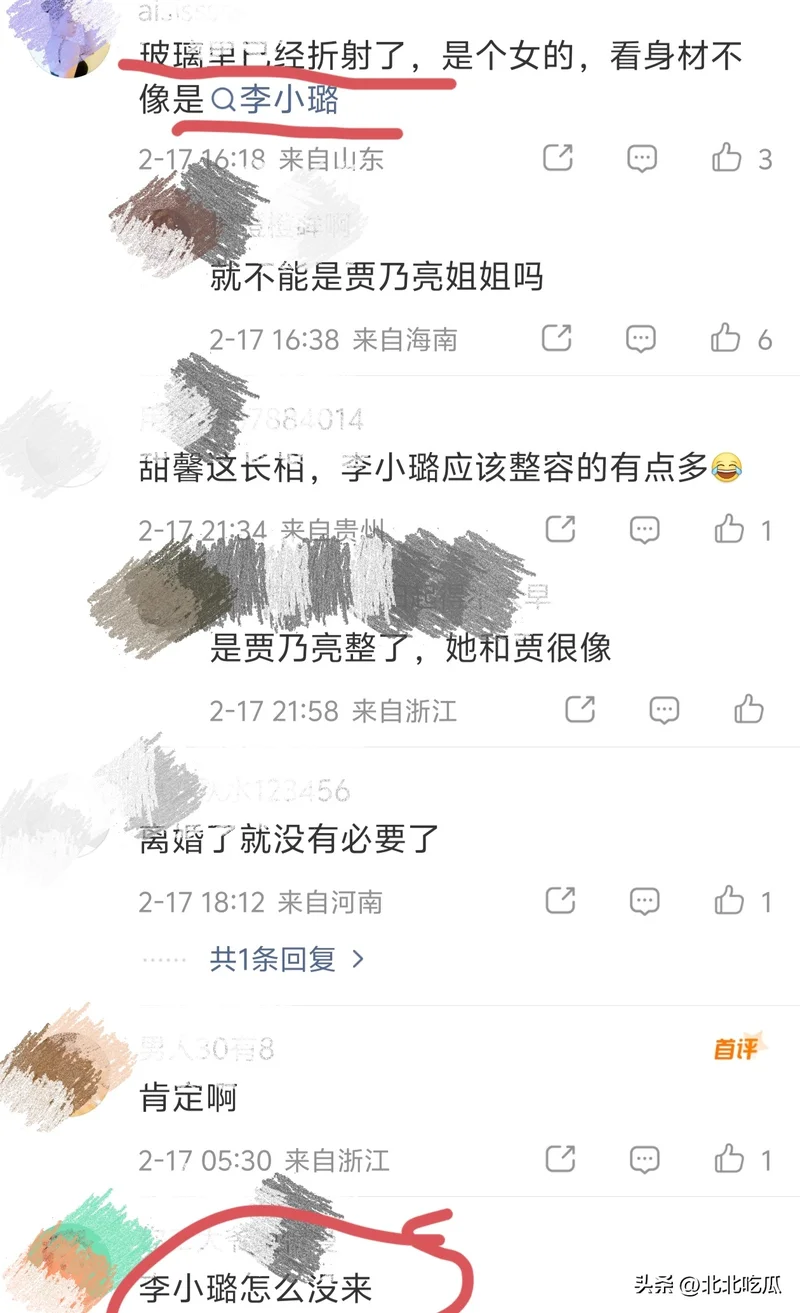Reply to the comment 就不能是贾乃亮姐姐吗
Viewport: 800px width, 1313px height.
pyautogui.click(x=641, y=339)
